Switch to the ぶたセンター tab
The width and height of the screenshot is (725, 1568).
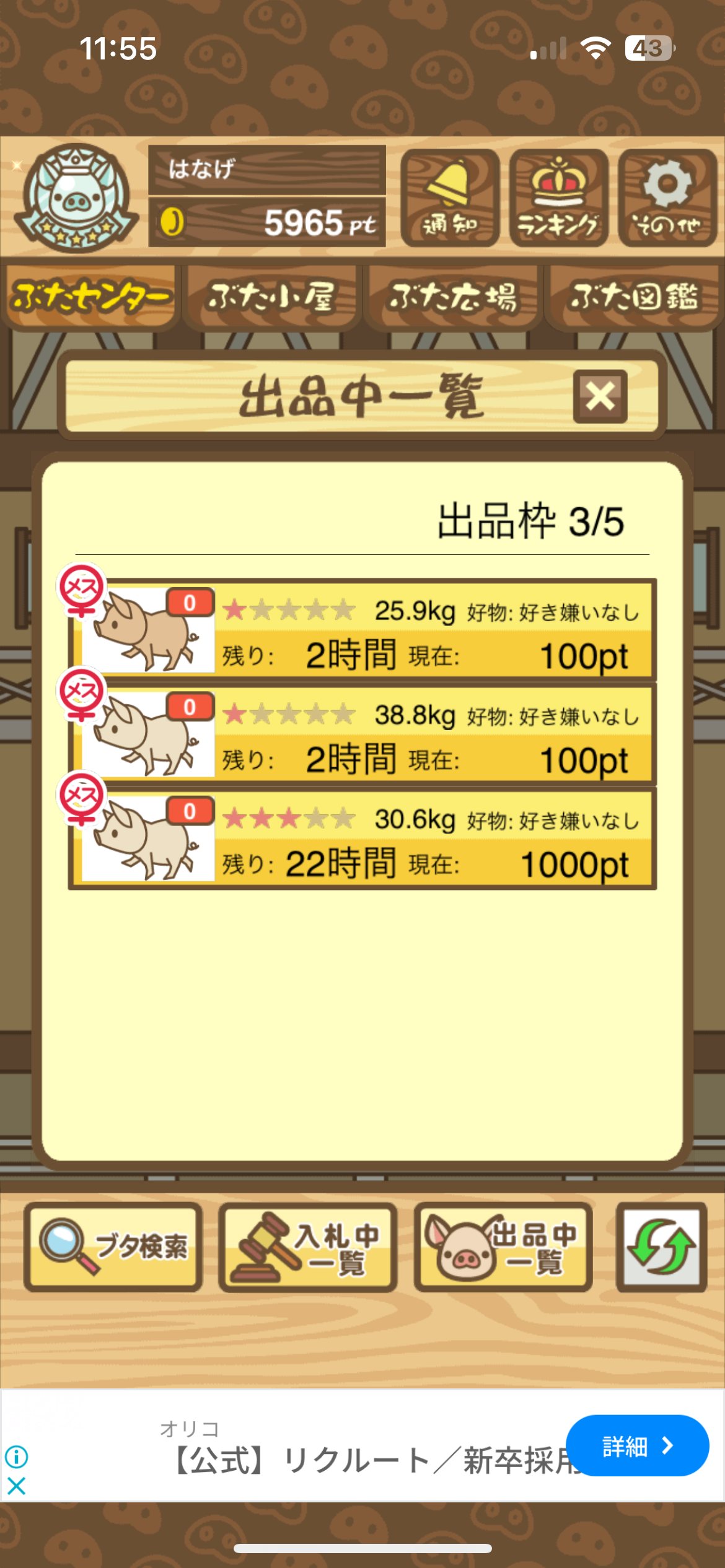90,297
